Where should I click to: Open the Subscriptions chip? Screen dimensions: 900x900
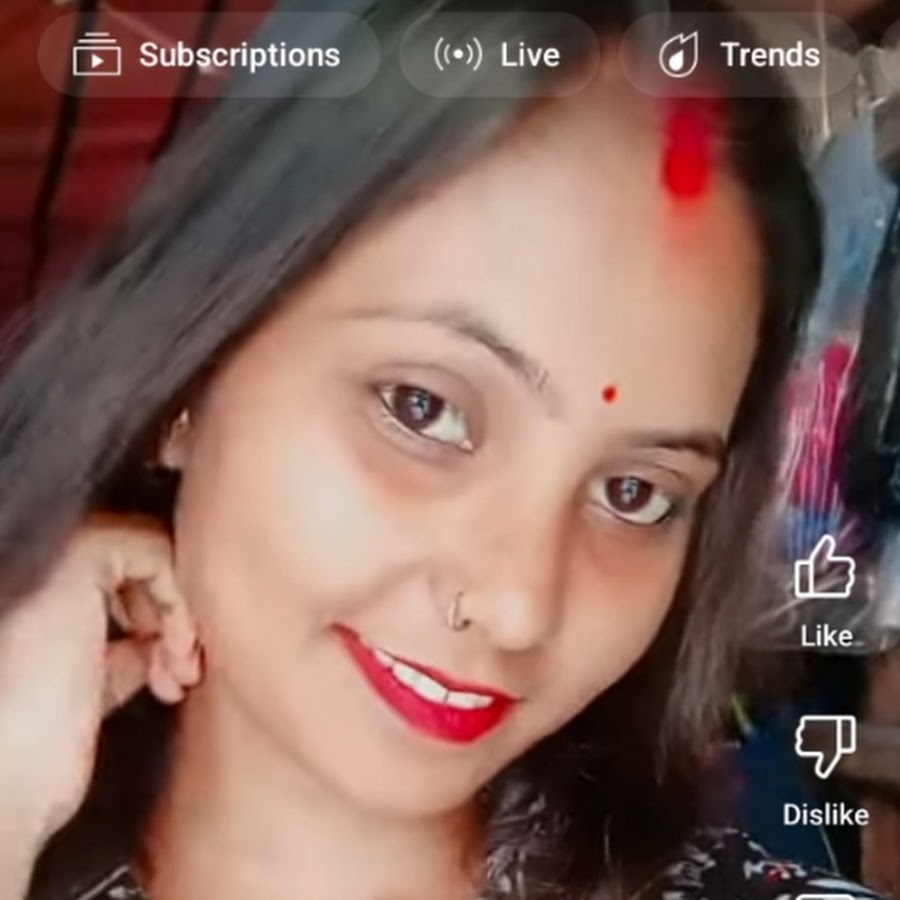[x=208, y=55]
